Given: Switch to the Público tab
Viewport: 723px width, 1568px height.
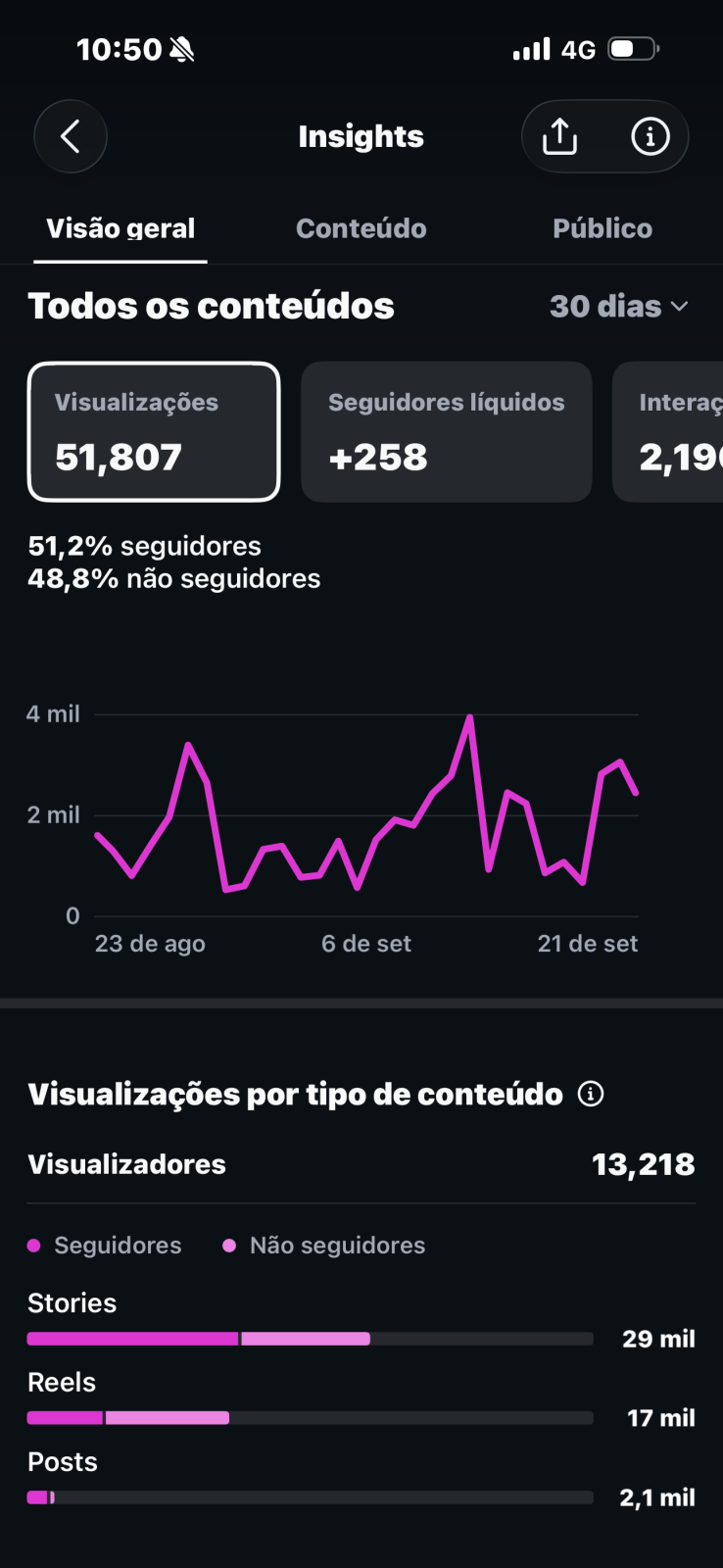Looking at the screenshot, I should (x=602, y=228).
